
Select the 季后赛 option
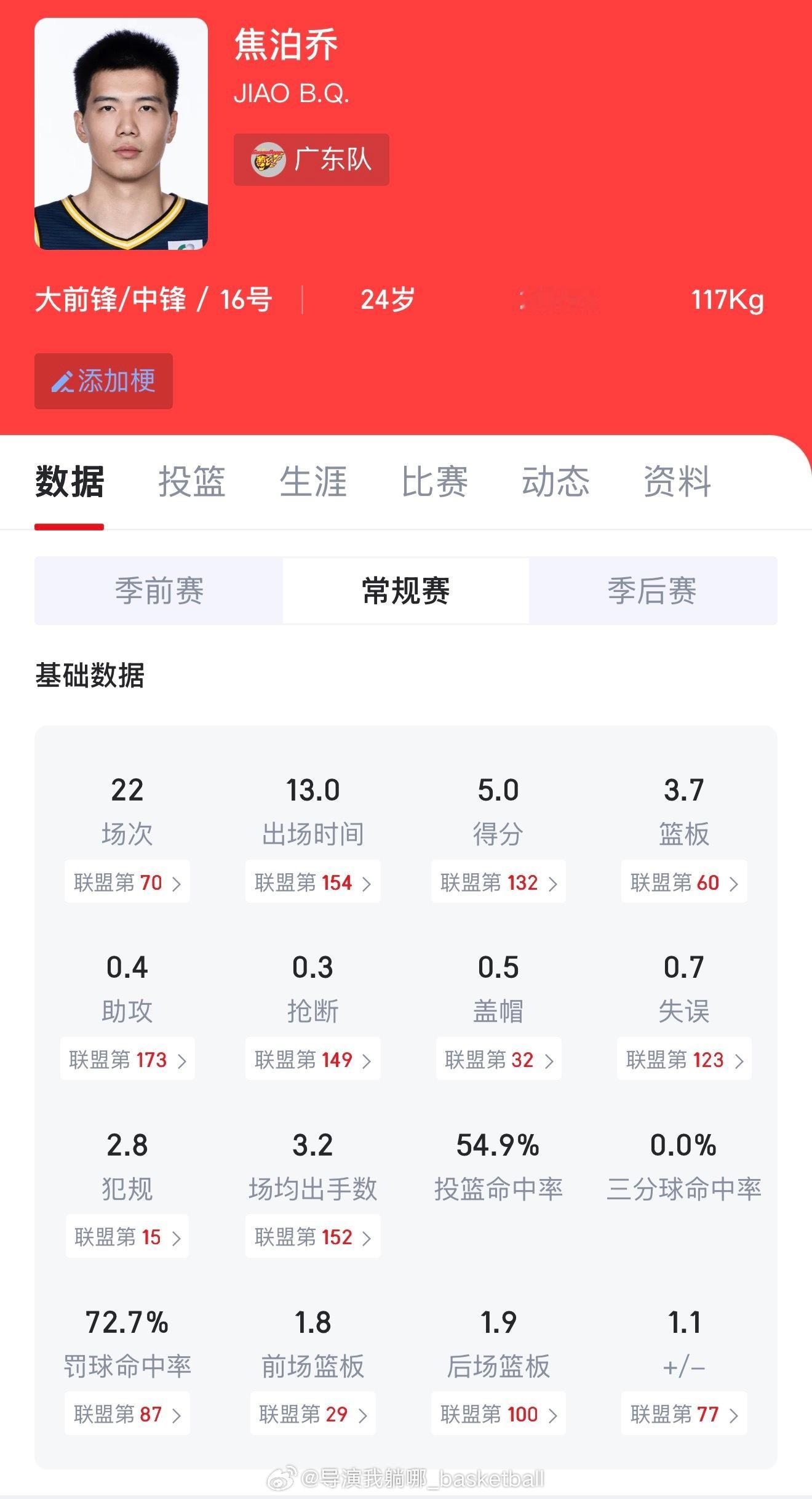653,591
